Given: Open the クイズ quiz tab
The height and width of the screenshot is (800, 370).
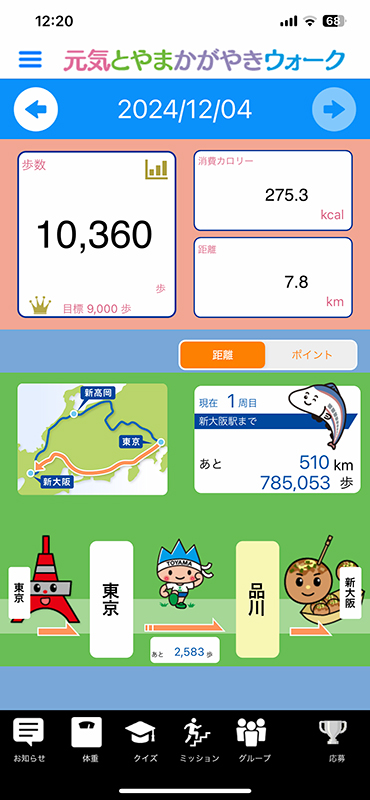Looking at the screenshot, I should [x=140, y=740].
